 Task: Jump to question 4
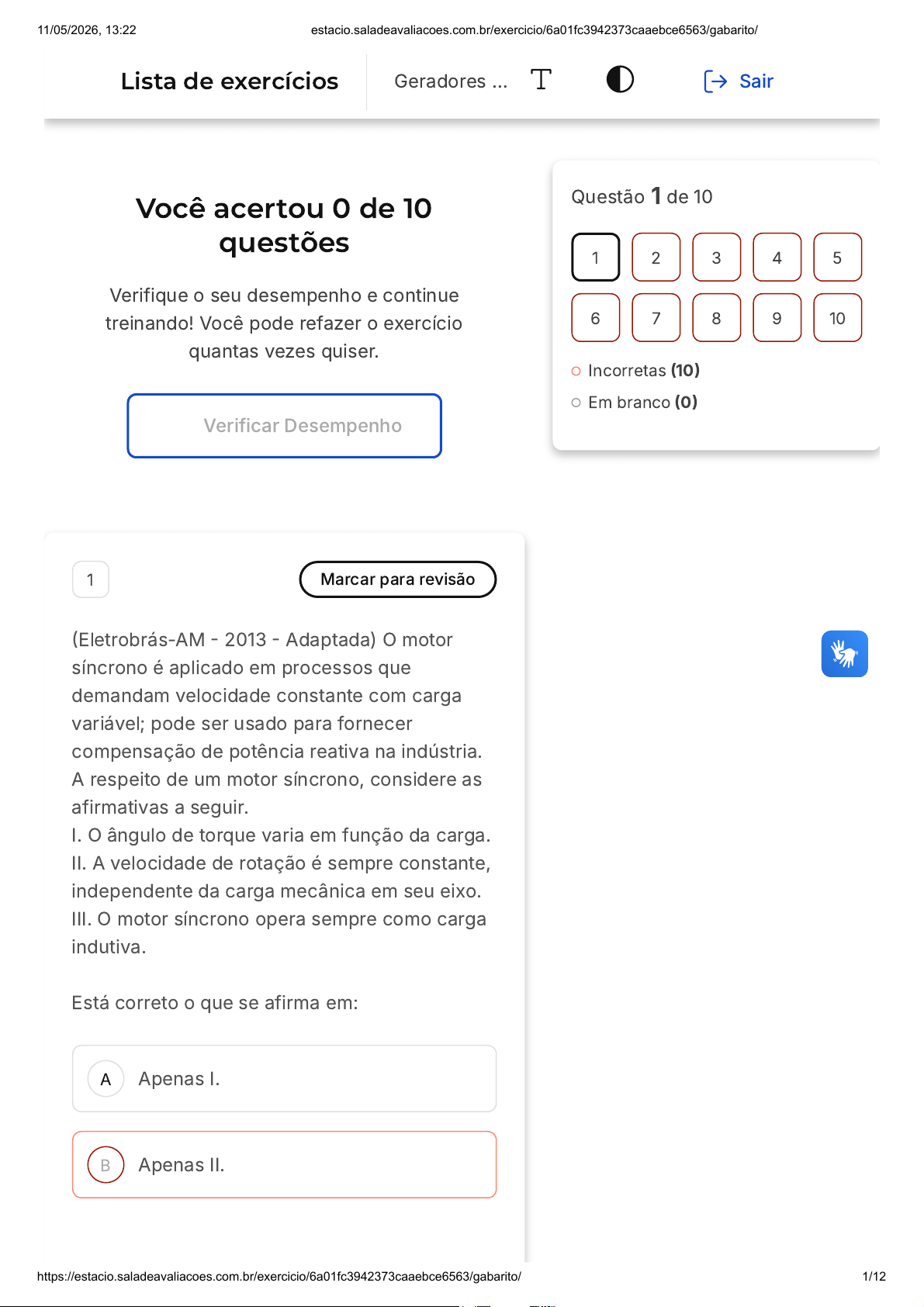[777, 258]
